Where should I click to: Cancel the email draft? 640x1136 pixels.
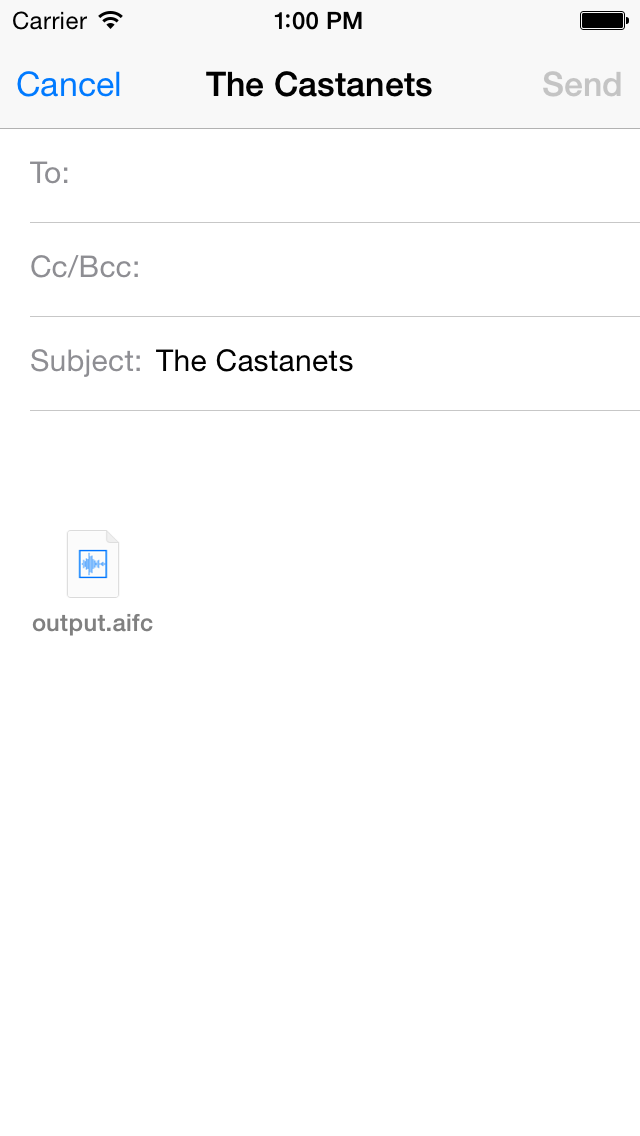tap(69, 85)
